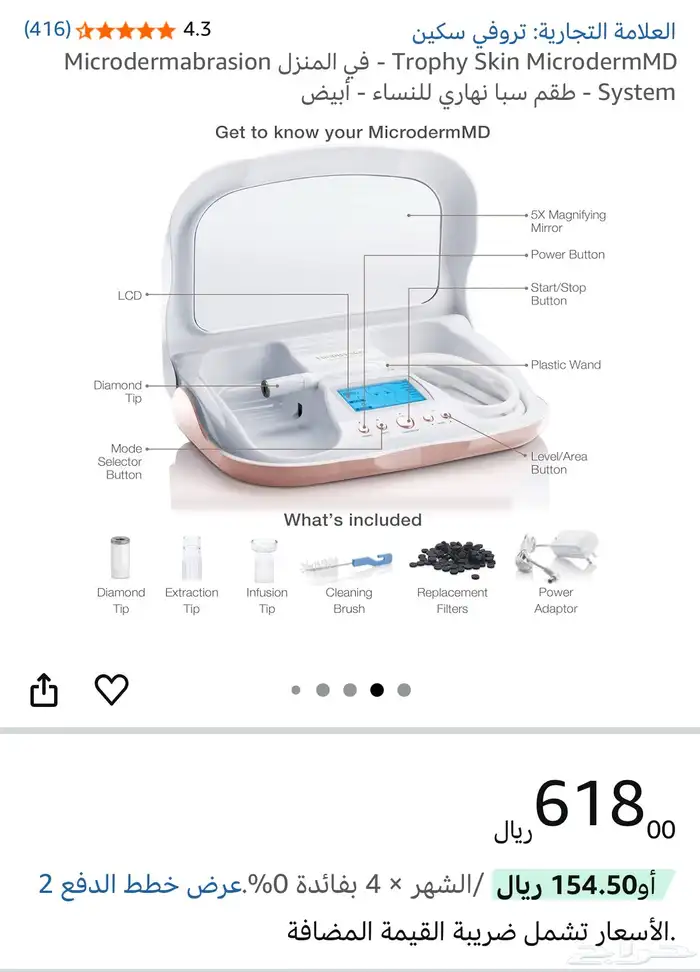Image resolution: width=700 pixels, height=972 pixels.
Task: View payment plans link
Action: coord(140,884)
